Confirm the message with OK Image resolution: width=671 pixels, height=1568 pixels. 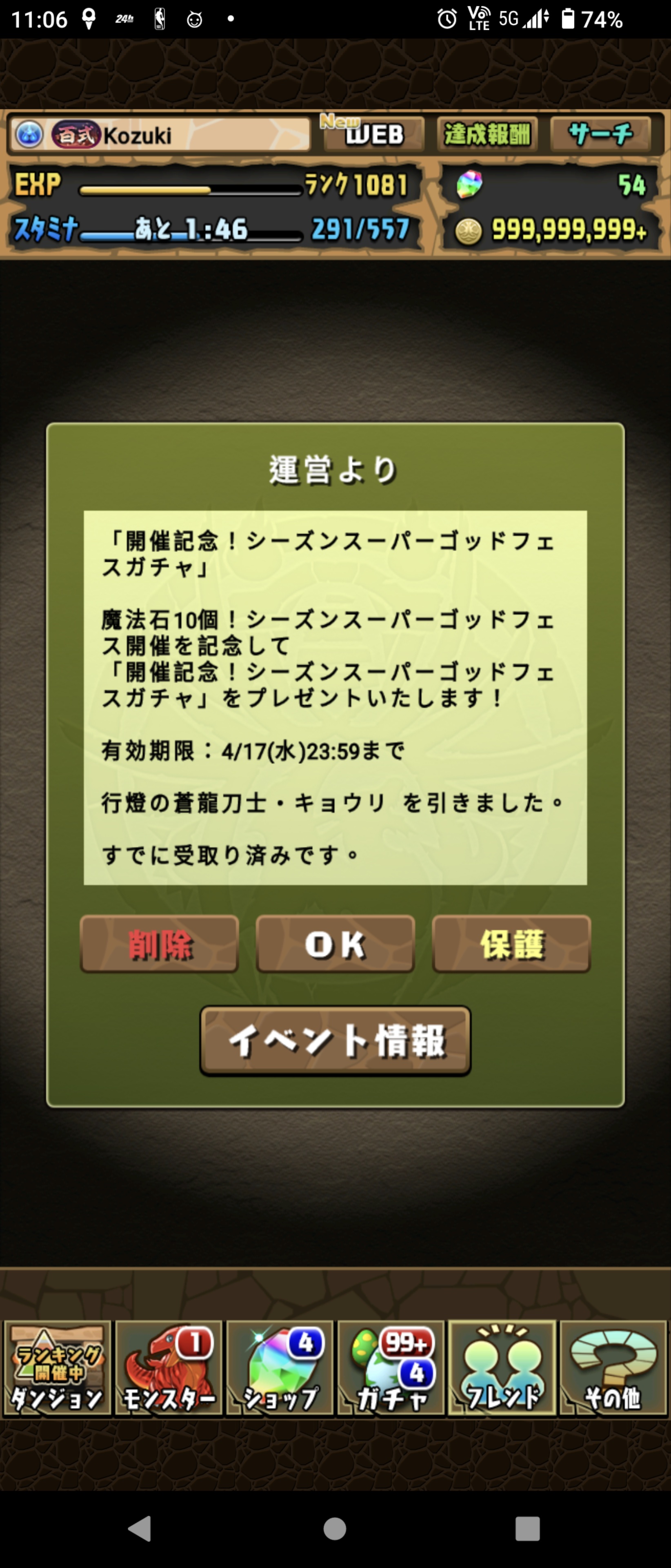pyautogui.click(x=335, y=944)
